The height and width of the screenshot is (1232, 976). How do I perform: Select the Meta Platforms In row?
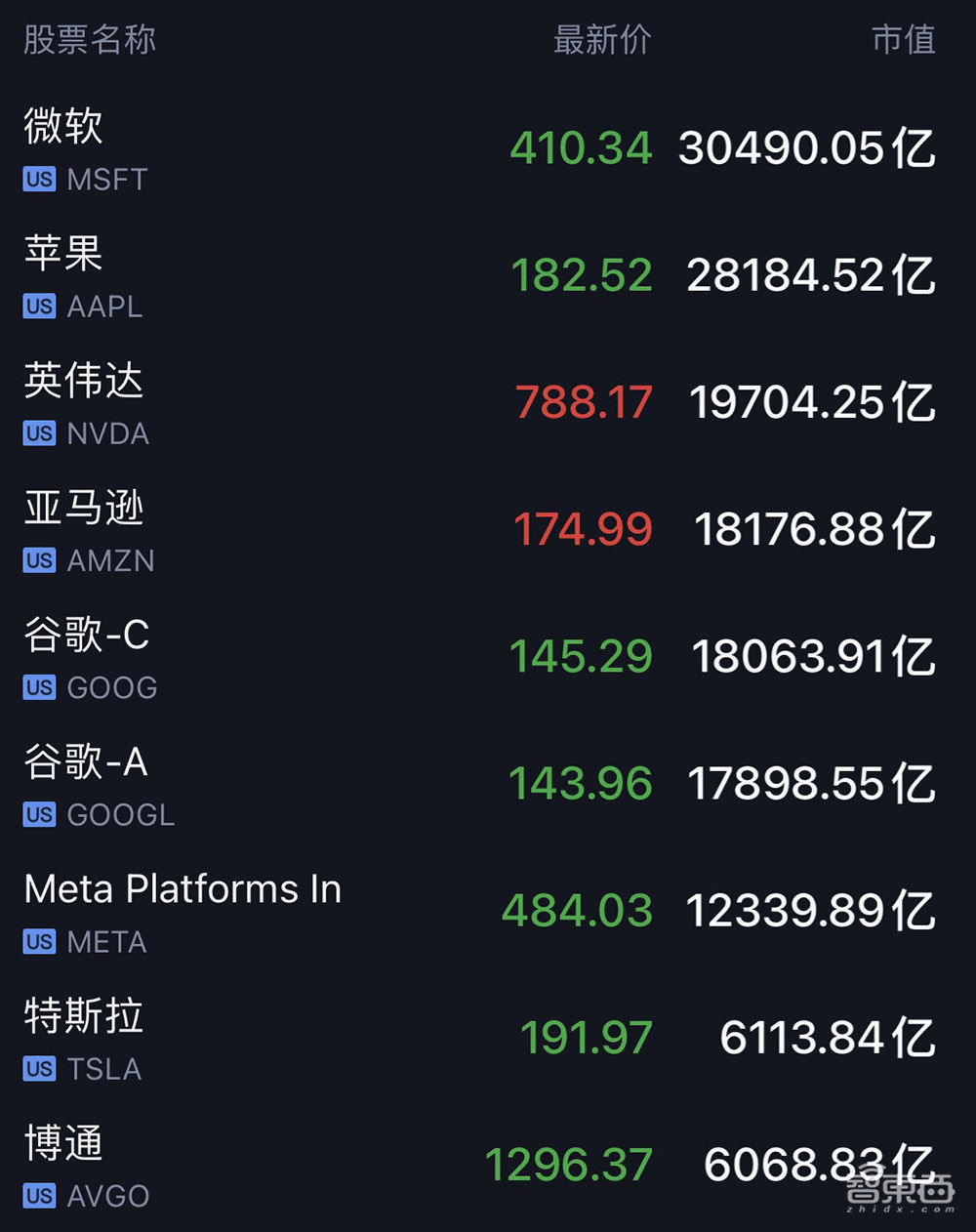tap(182, 890)
